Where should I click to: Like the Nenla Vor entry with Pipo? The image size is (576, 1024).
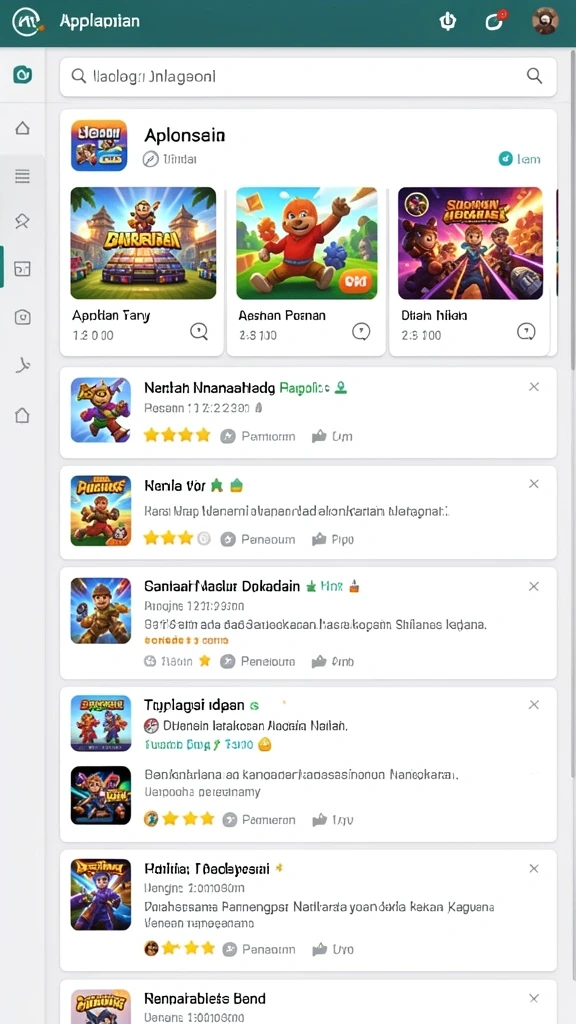tap(332, 539)
